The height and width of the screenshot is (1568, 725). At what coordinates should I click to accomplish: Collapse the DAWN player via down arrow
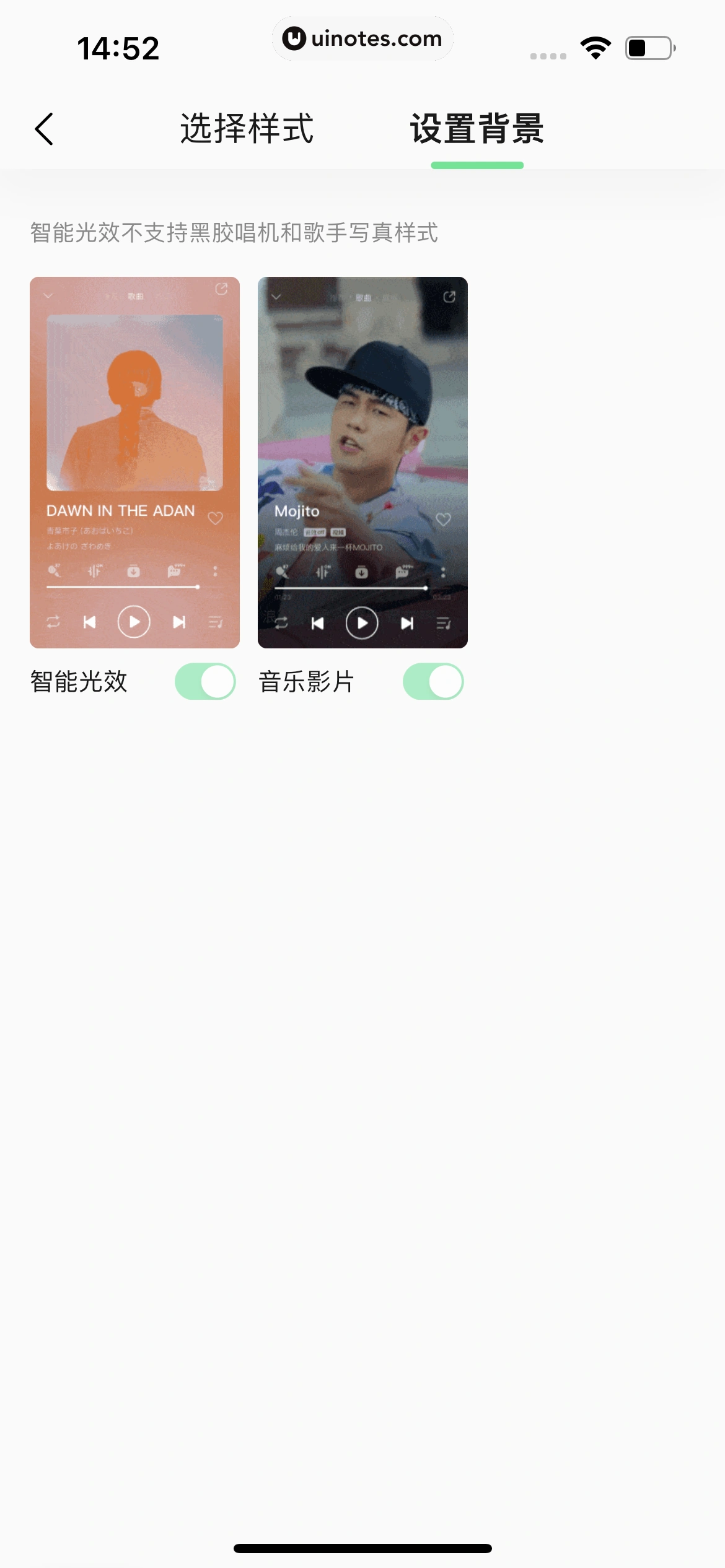click(x=46, y=295)
